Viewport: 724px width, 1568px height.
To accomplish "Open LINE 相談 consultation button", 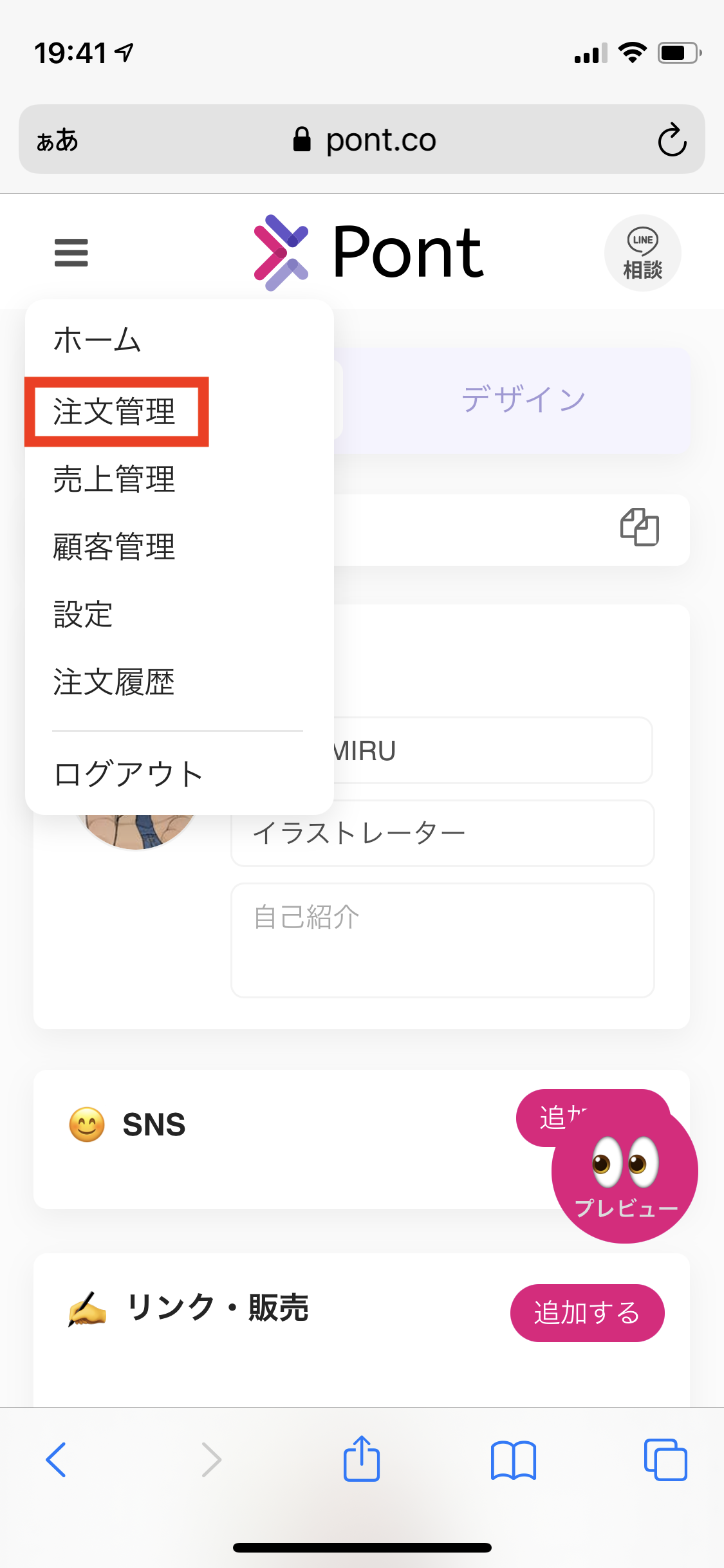I will click(642, 253).
